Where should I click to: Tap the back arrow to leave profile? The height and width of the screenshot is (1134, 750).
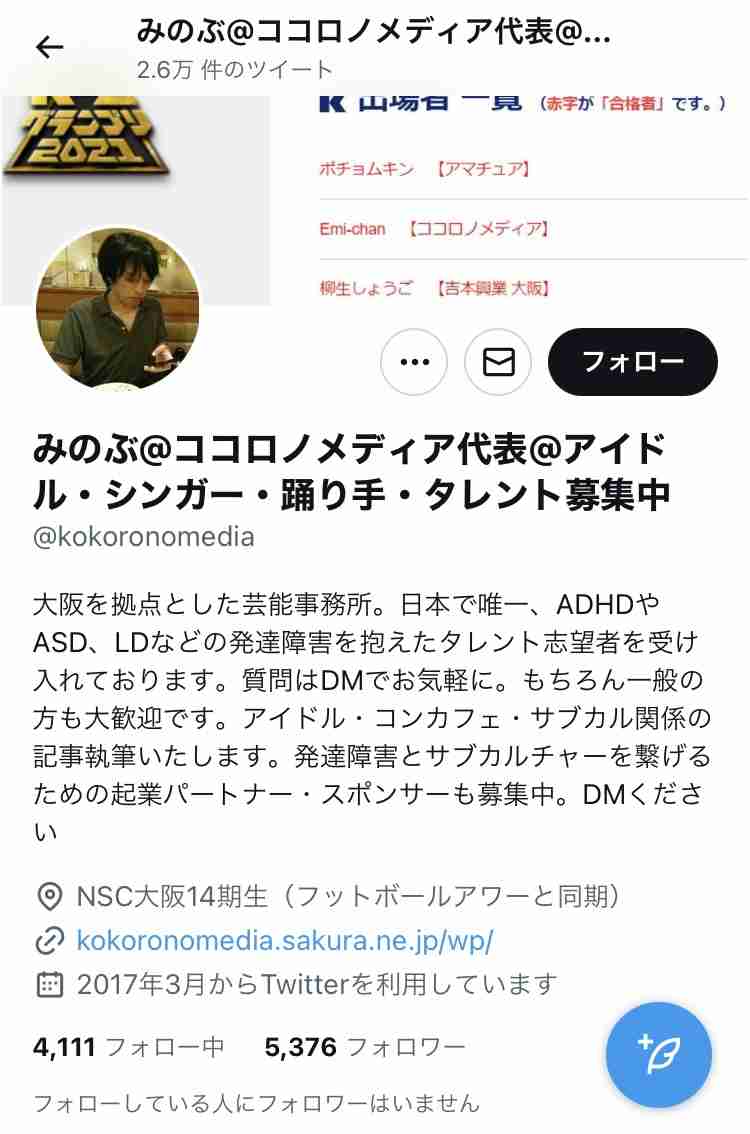click(x=49, y=45)
